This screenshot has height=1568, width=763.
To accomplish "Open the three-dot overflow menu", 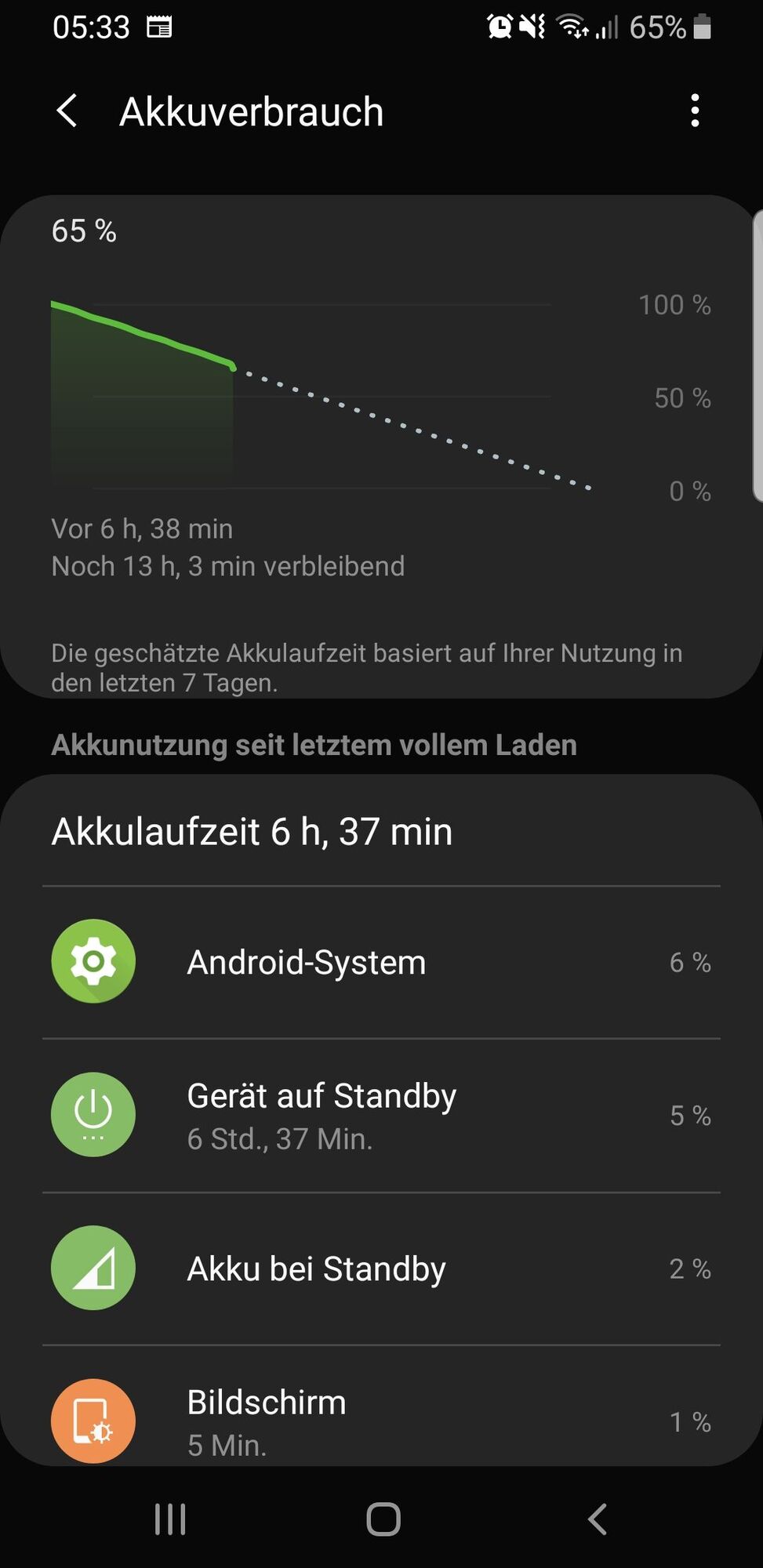I will click(x=695, y=111).
